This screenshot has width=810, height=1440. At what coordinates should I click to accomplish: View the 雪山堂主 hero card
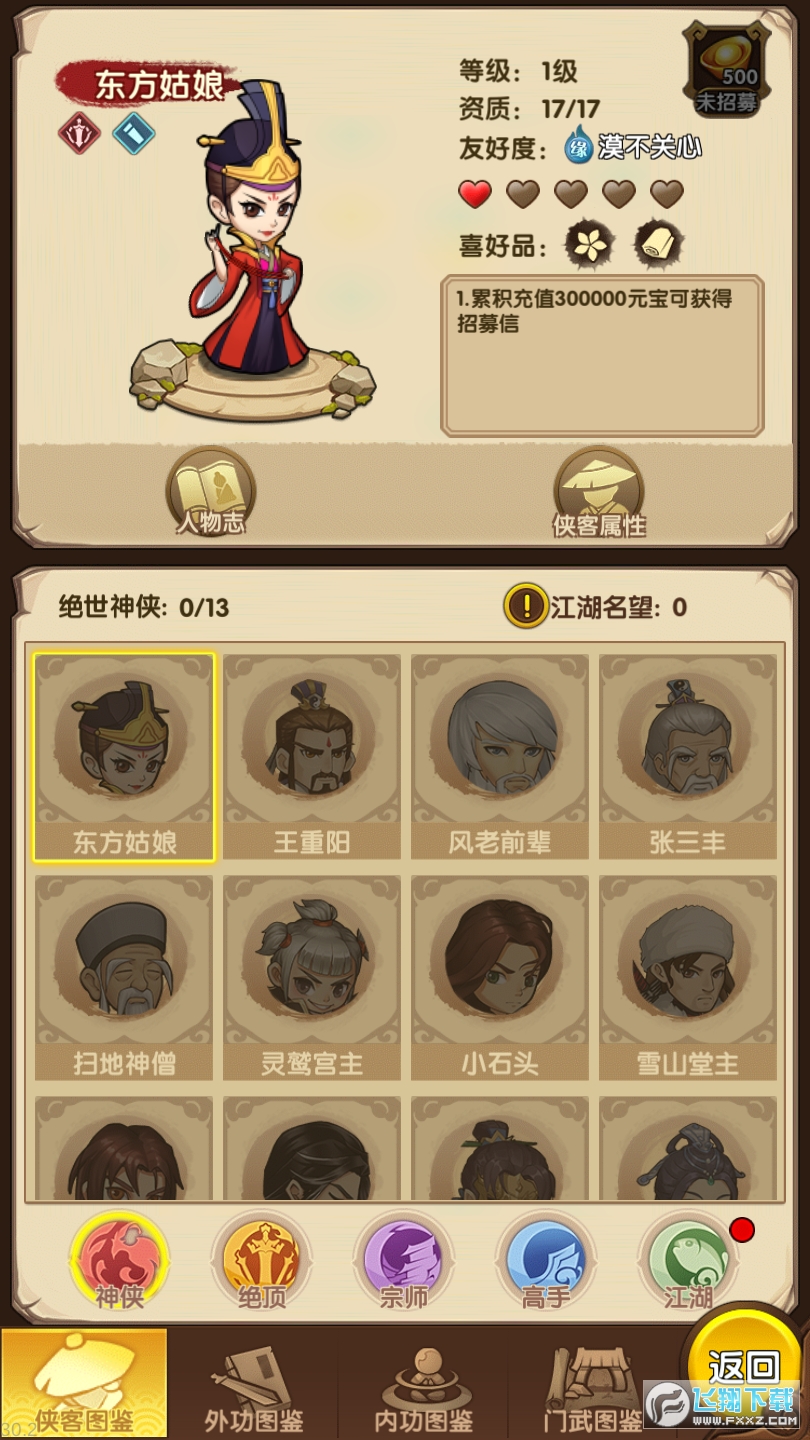click(688, 977)
